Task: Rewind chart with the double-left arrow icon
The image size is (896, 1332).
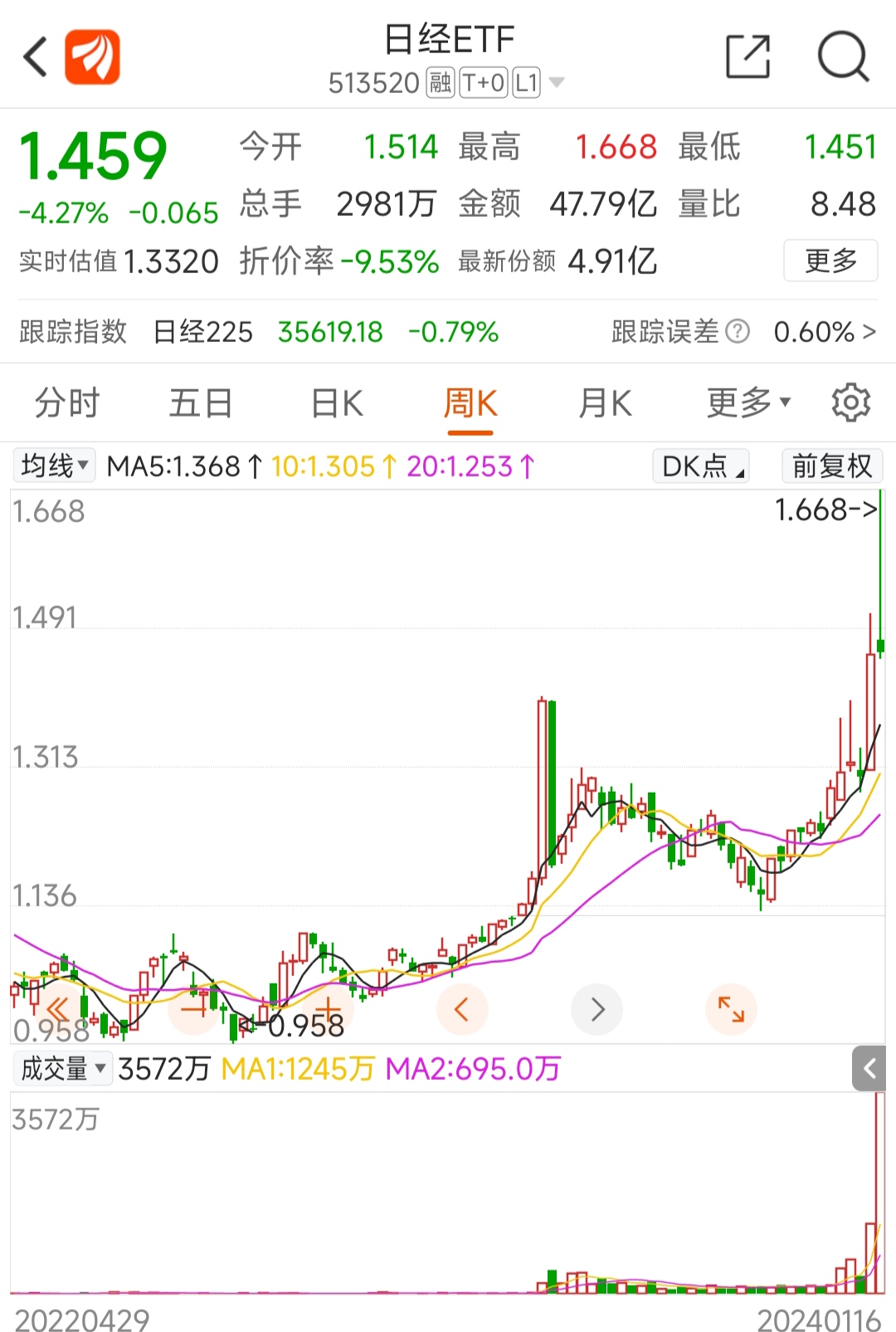Action: 56,1009
